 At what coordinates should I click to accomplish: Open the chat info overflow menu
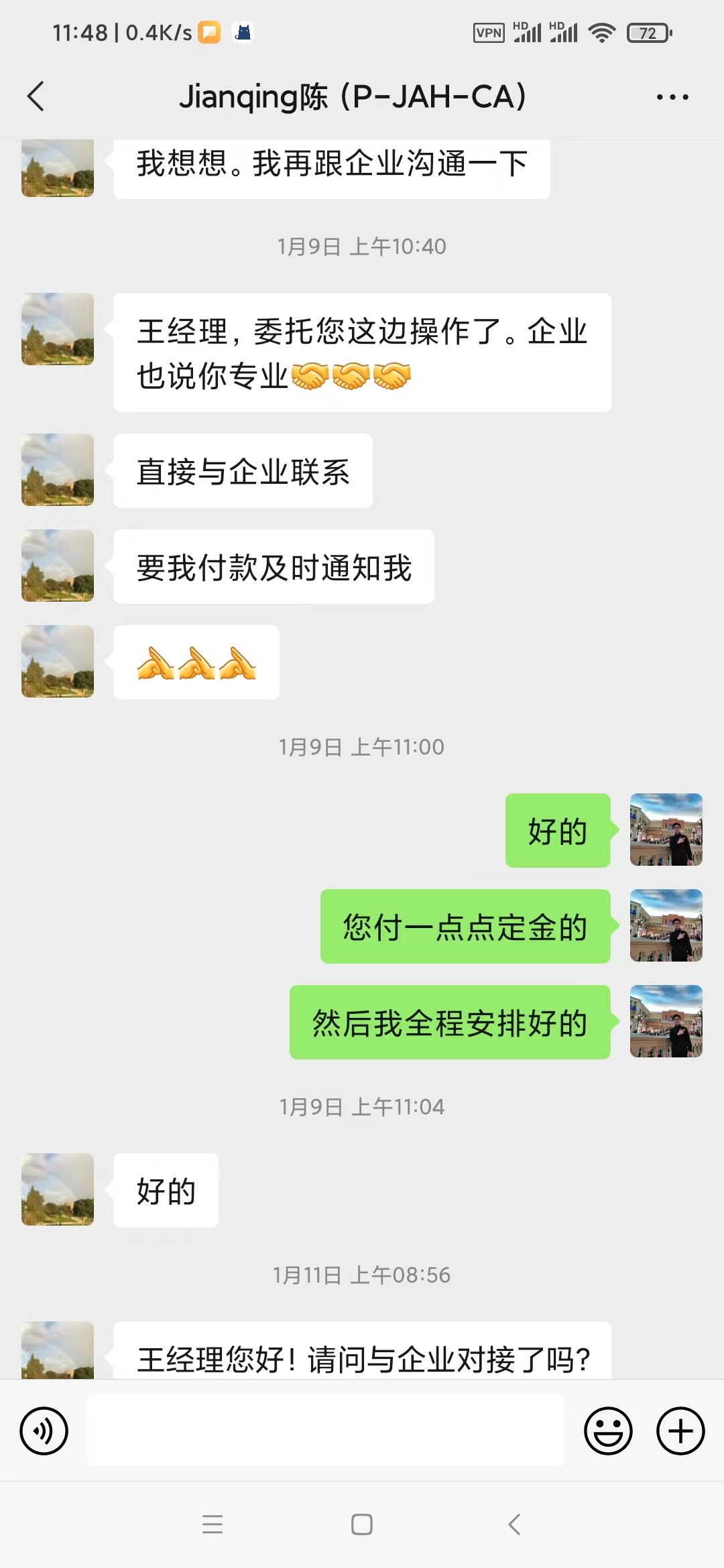coord(672,97)
